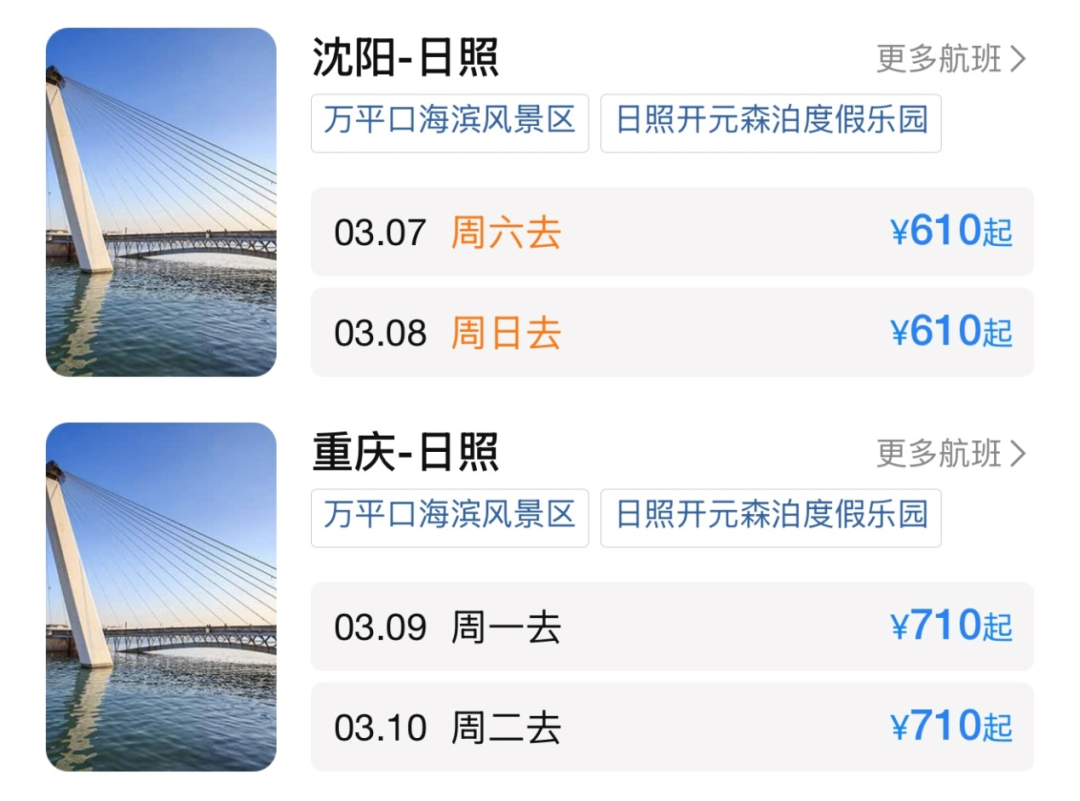Image resolution: width=1080 pixels, height=801 pixels.
Task: Open the 重庆-日照 bridge photo tile
Action: pyautogui.click(x=161, y=597)
